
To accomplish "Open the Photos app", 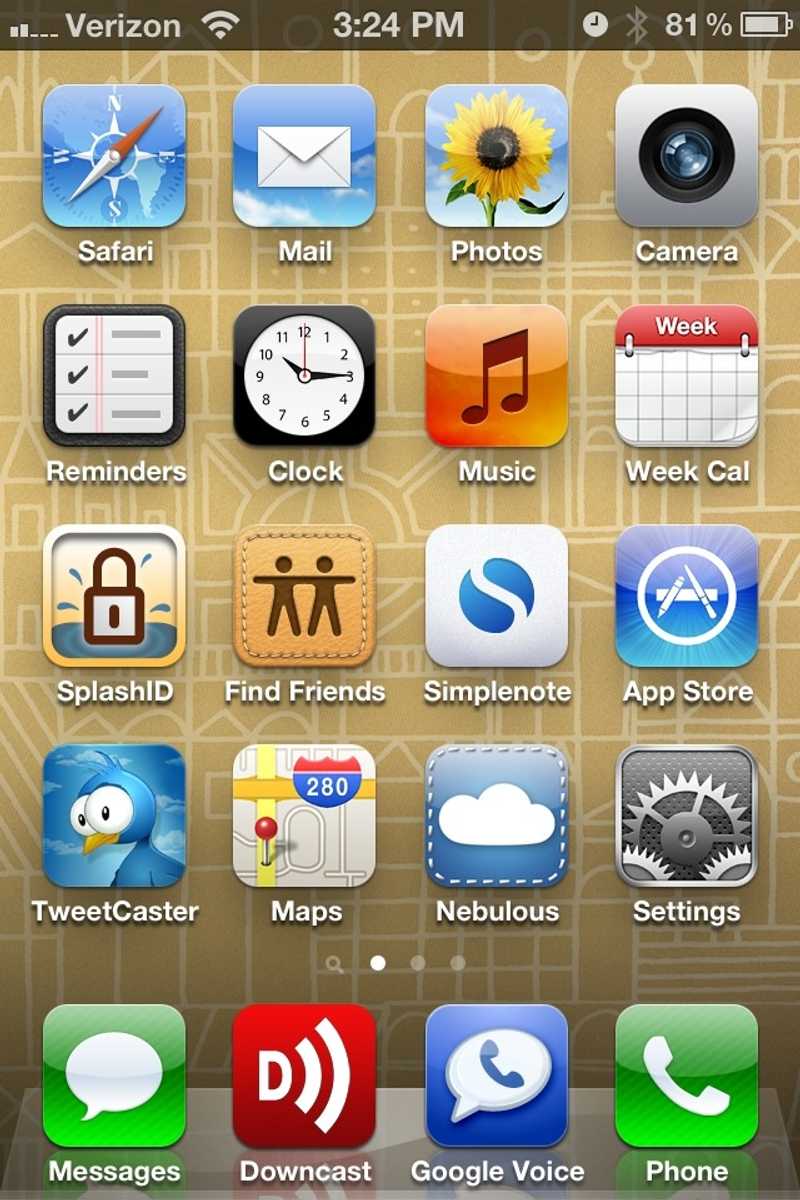I will (496, 155).
